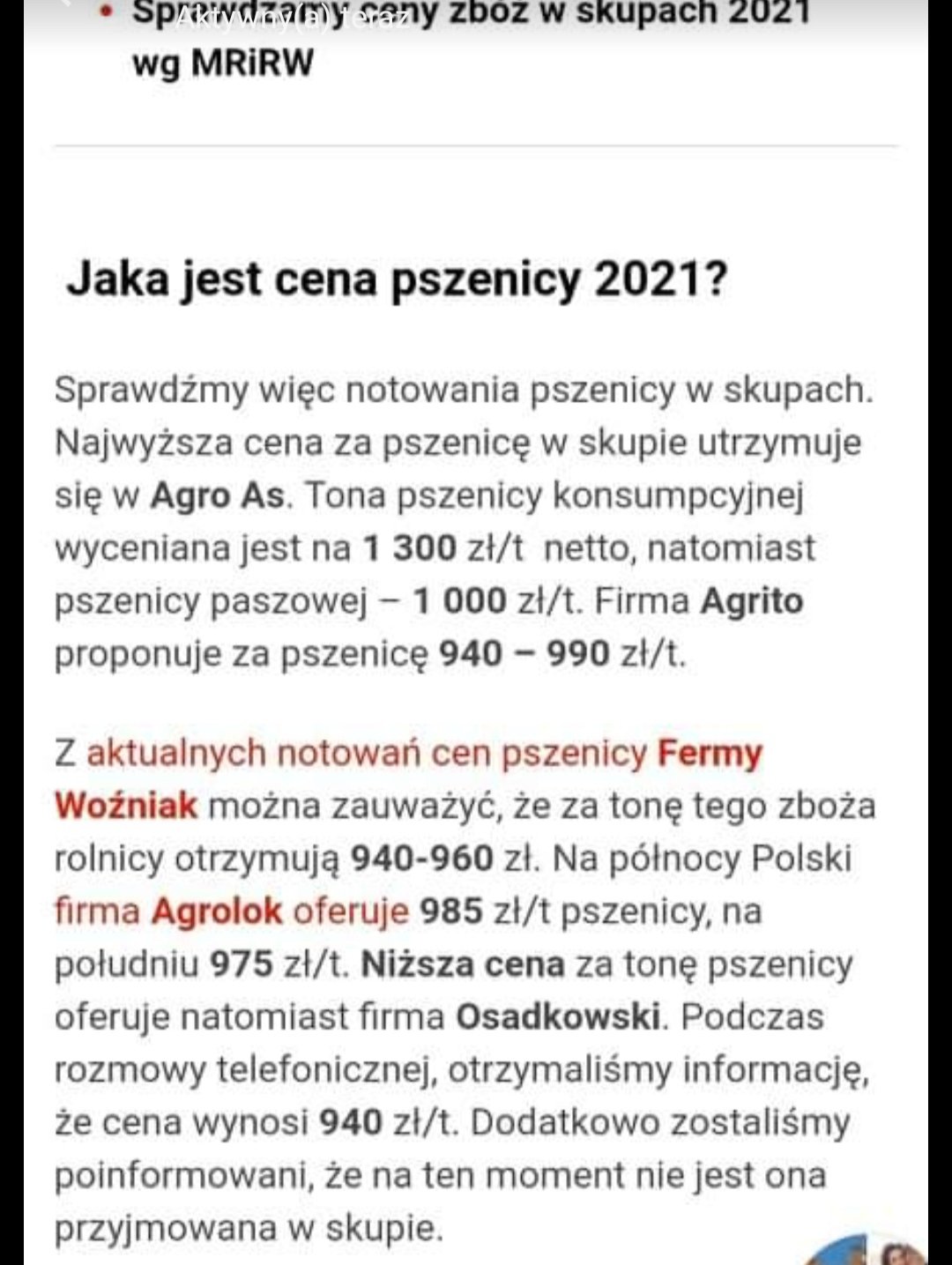Follow the firma Agrolok oferuje link
Screen dimensions: 952x1265
click(231, 912)
